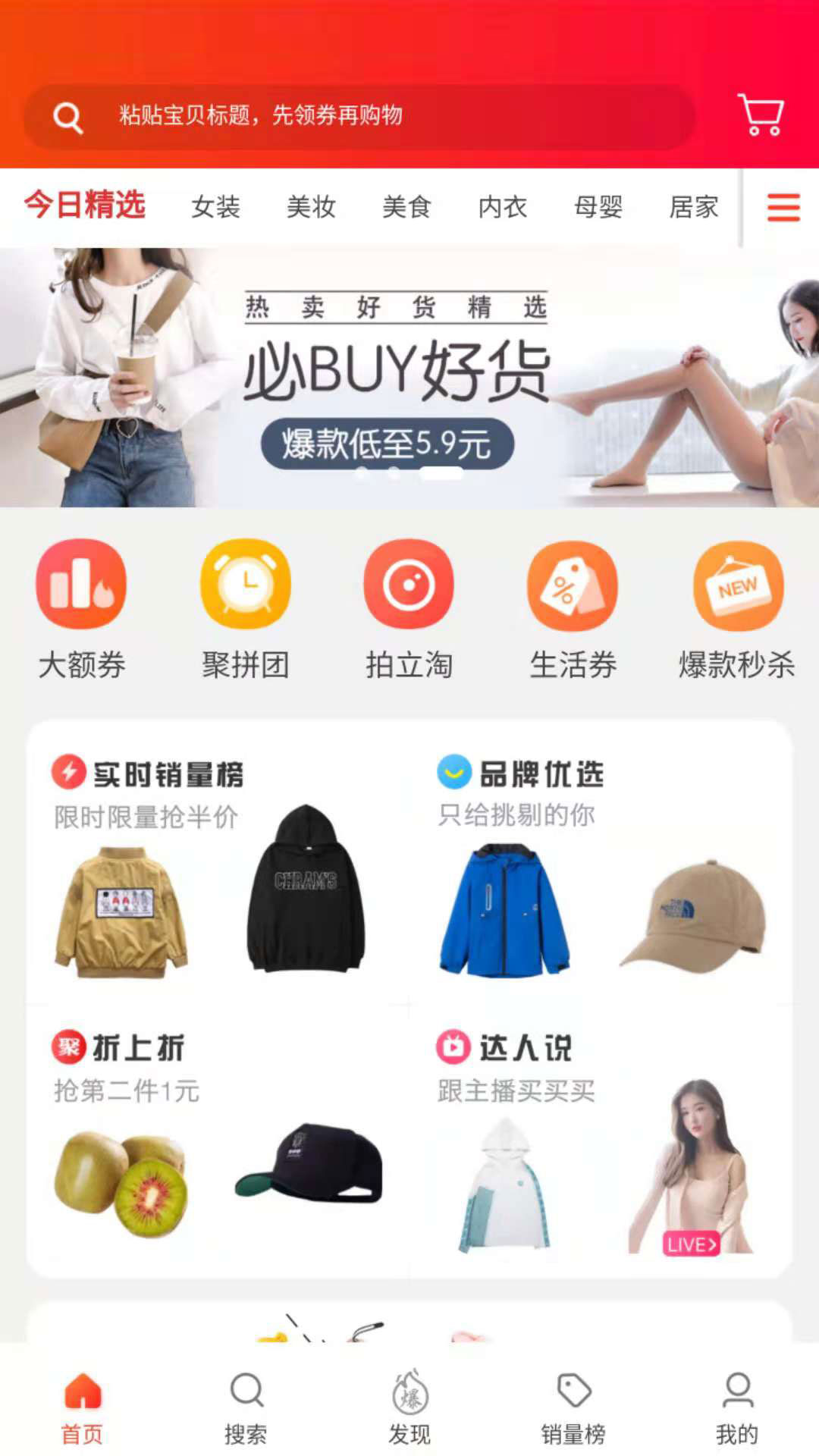Select the 母婴 category tab
The image size is (819, 1456).
596,207
